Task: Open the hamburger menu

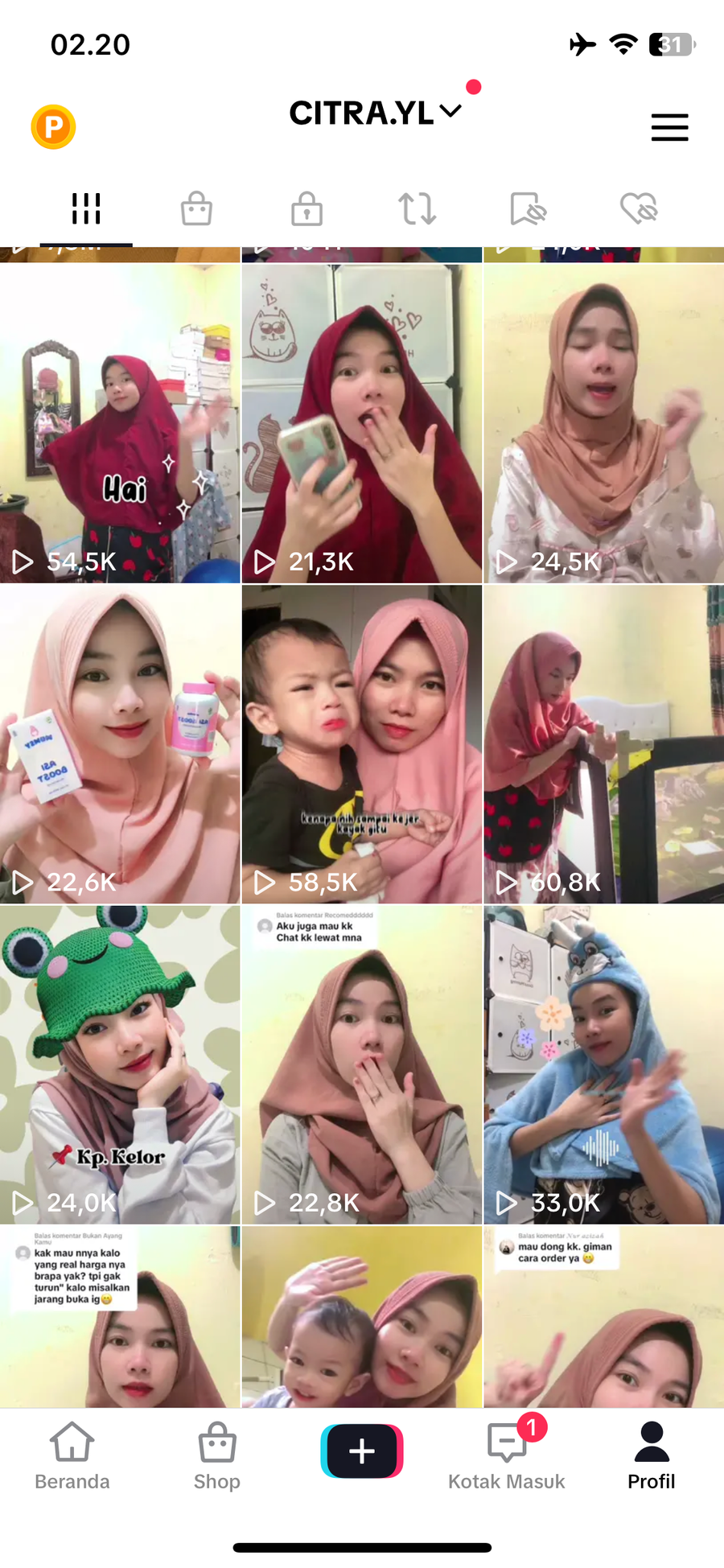Action: pos(669,127)
